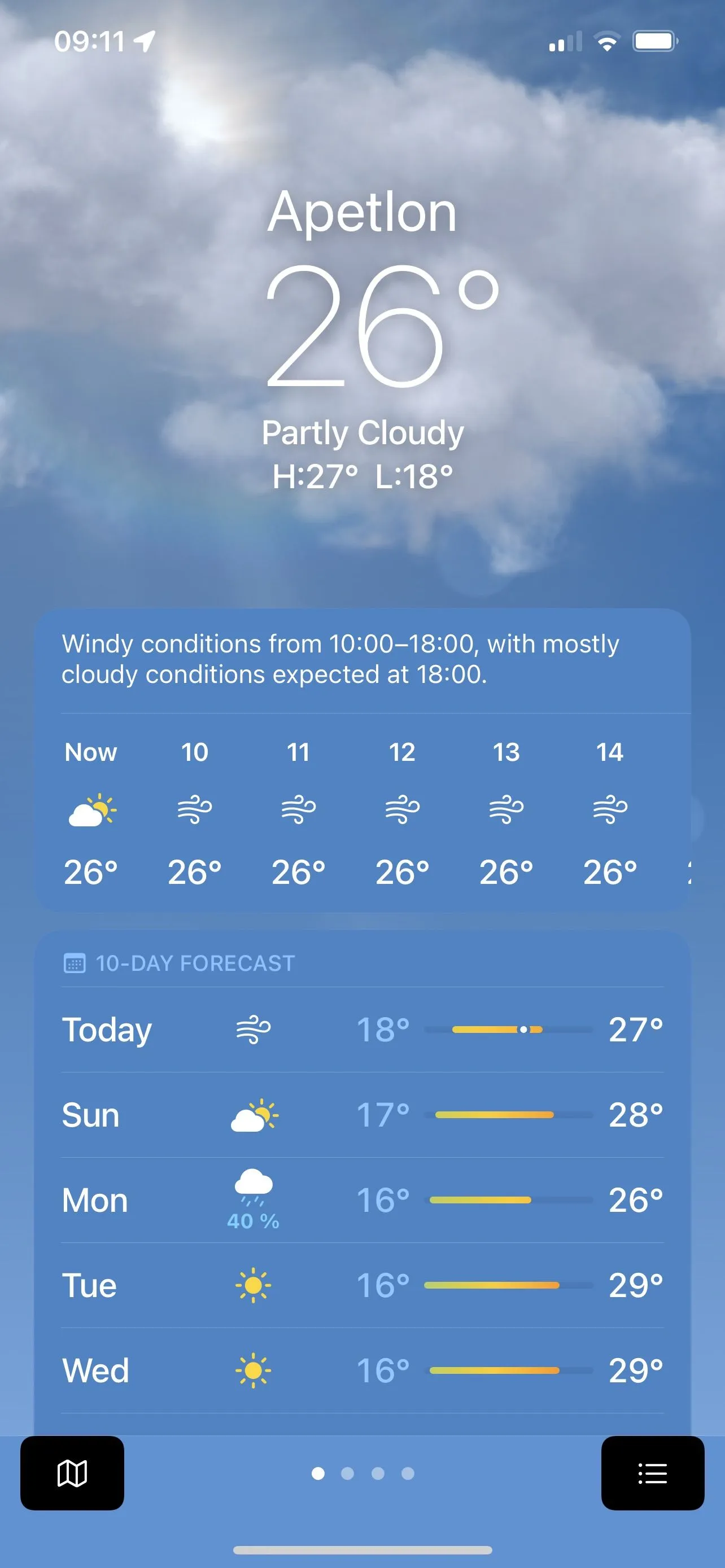Viewport: 725px width, 1568px height.
Task: View Sunday's forecast details
Action: [362, 1115]
